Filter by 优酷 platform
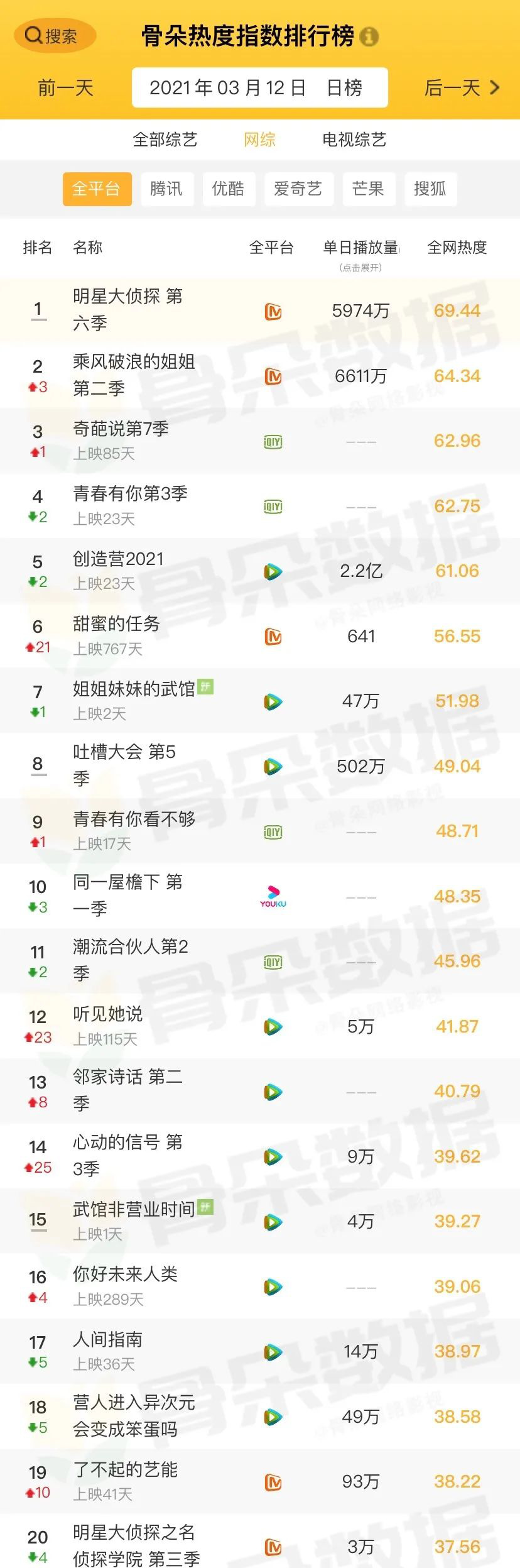 [x=228, y=189]
